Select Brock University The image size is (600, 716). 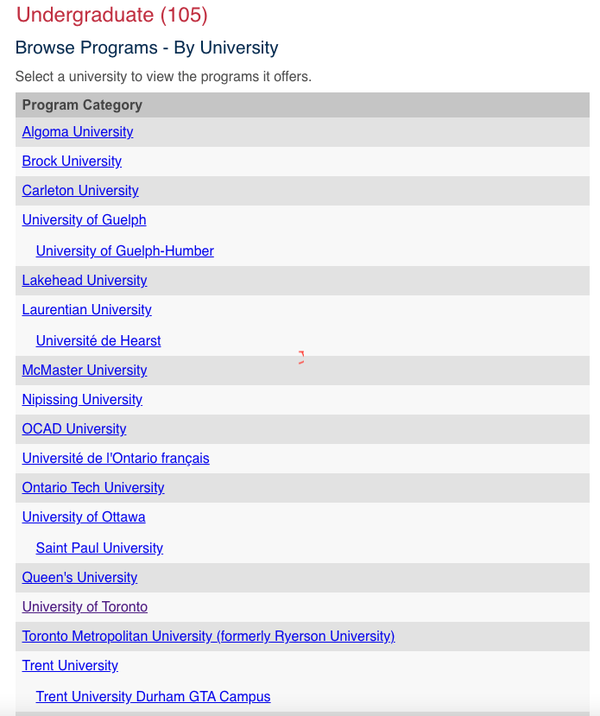(71, 161)
